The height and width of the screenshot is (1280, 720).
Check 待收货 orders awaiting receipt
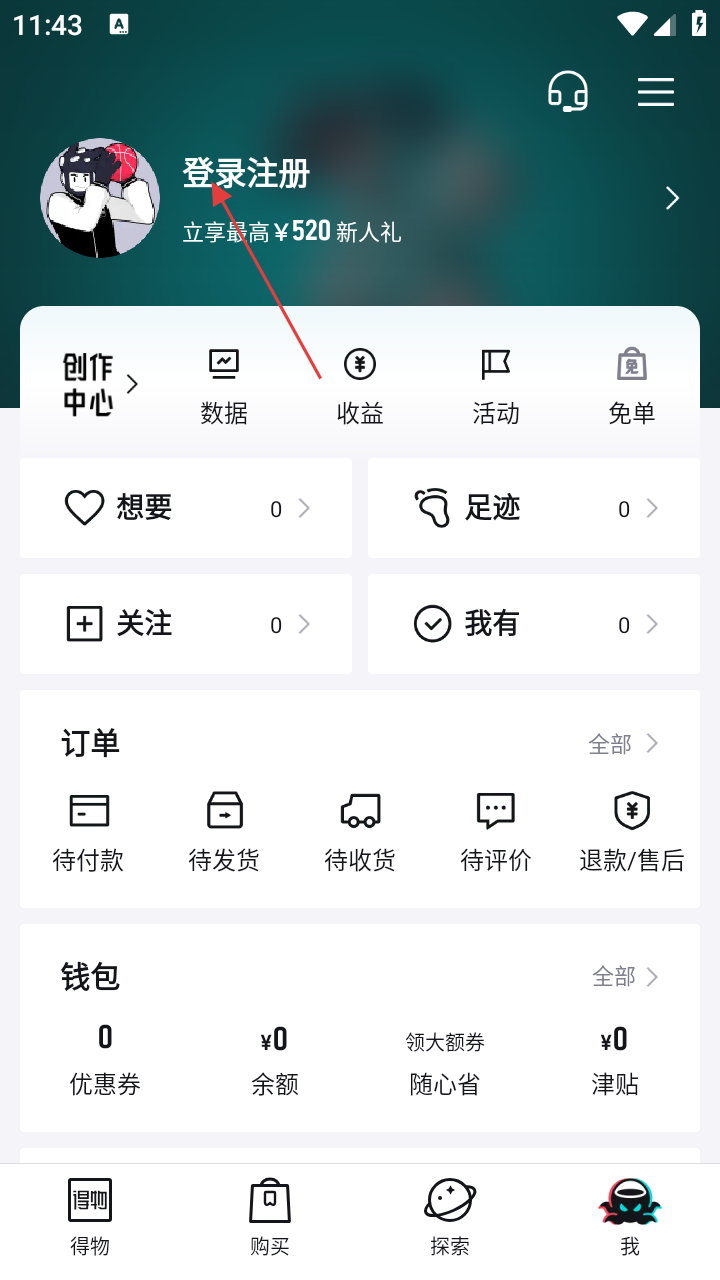click(x=360, y=832)
